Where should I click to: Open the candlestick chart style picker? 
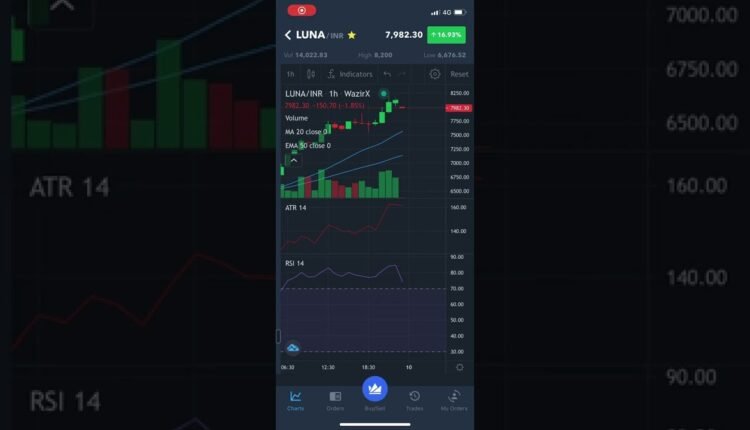coord(311,74)
